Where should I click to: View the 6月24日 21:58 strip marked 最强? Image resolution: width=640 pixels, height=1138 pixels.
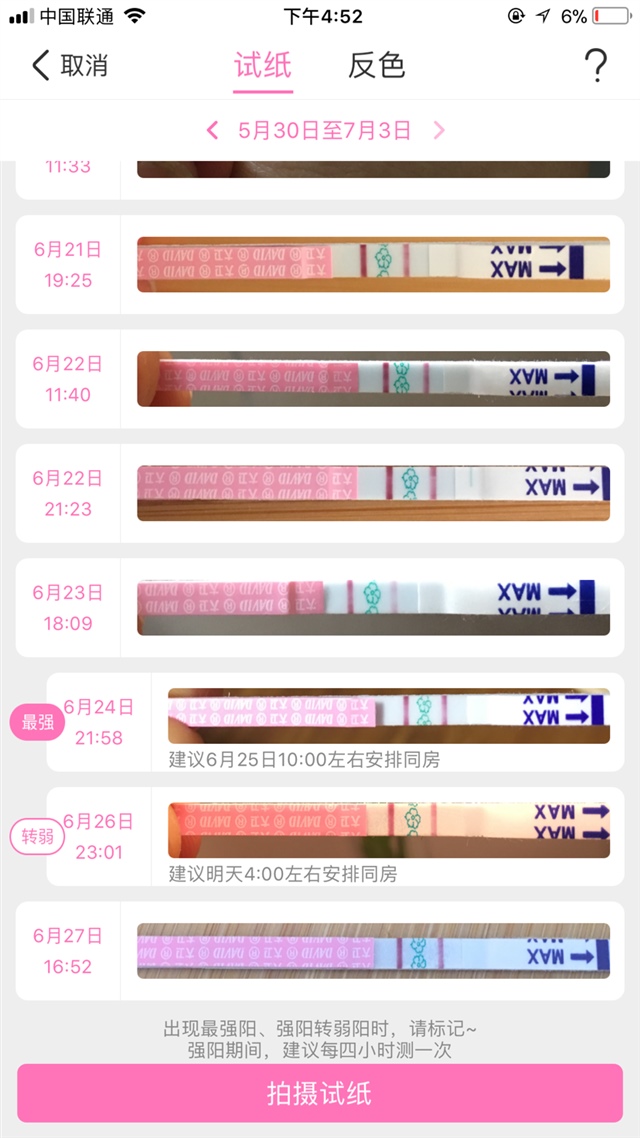coord(388,716)
